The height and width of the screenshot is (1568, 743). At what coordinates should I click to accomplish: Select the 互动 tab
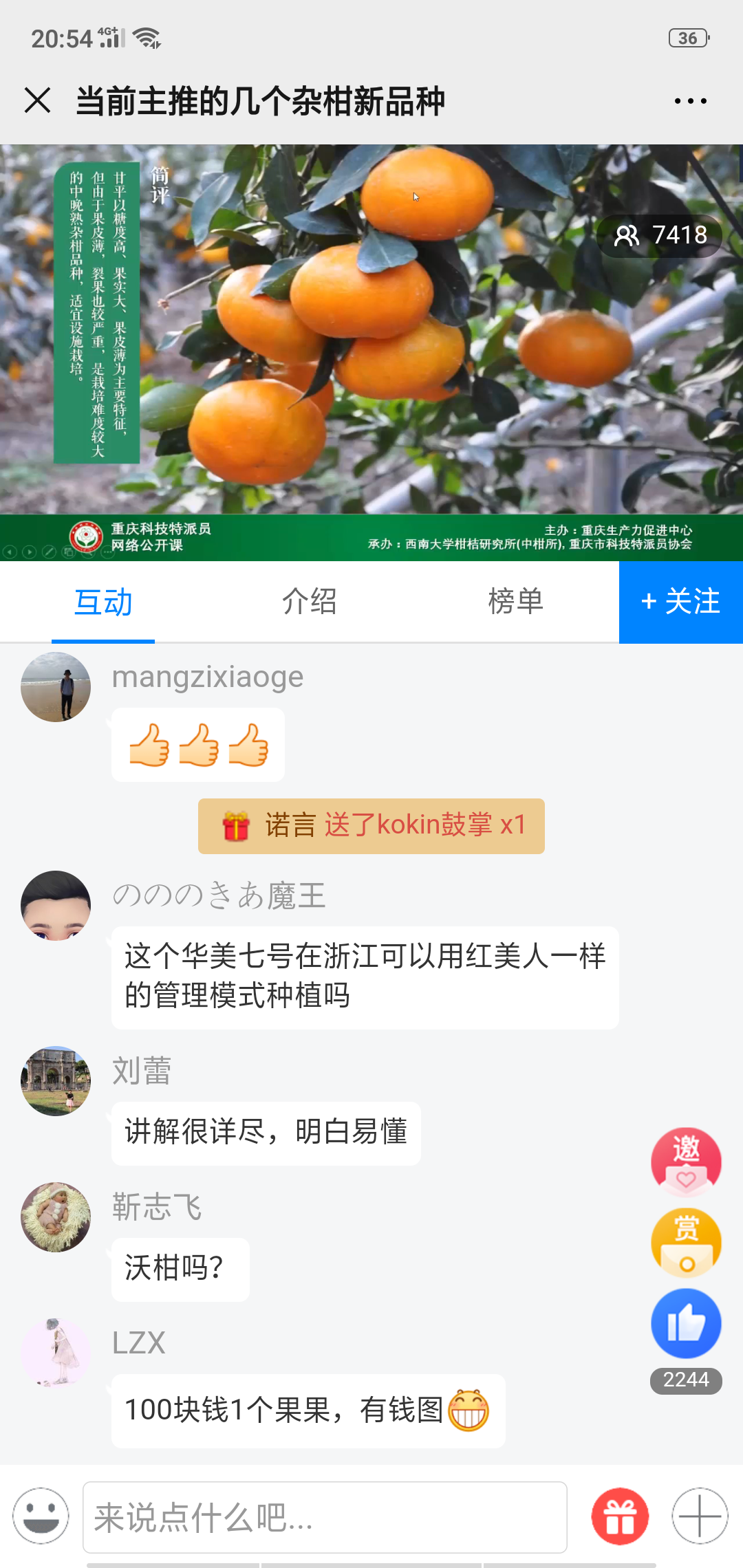[x=103, y=602]
